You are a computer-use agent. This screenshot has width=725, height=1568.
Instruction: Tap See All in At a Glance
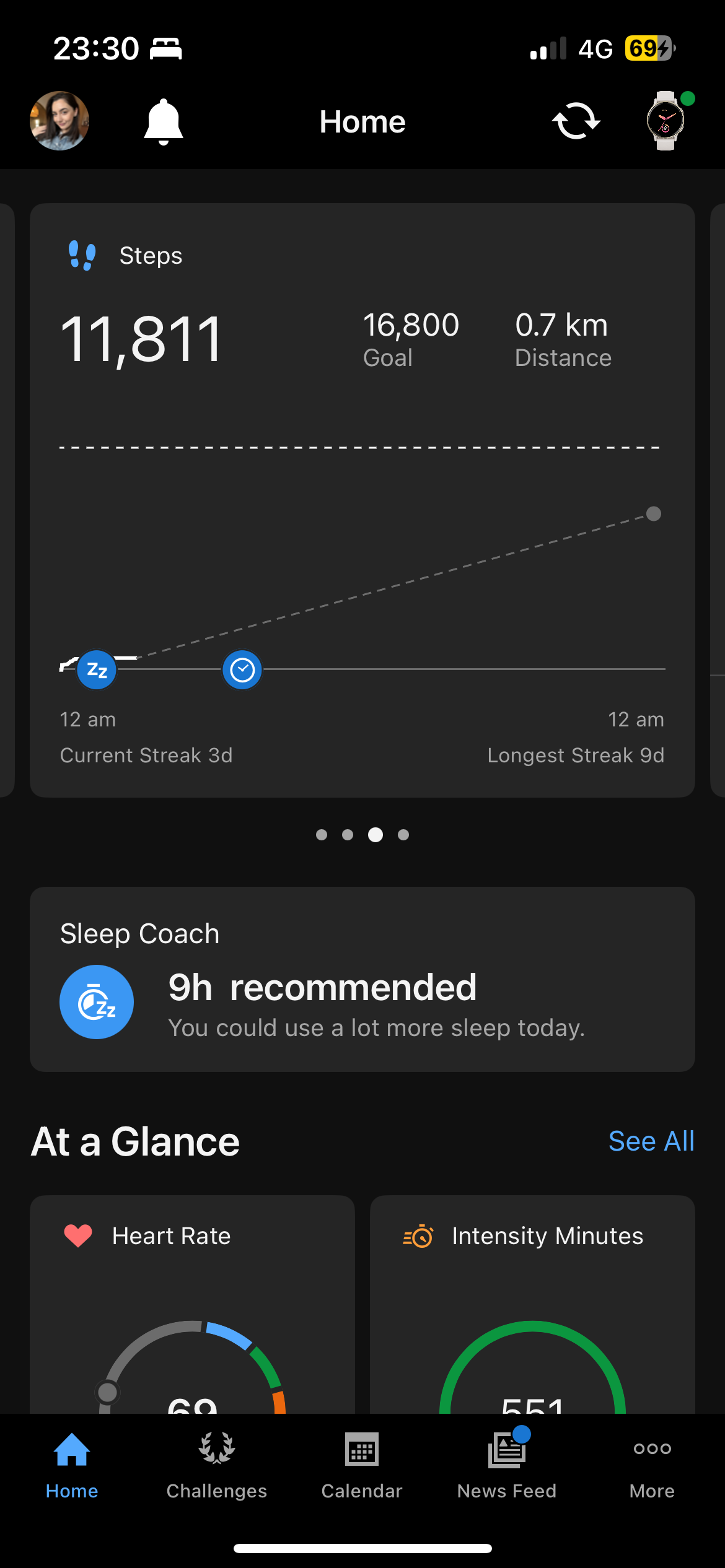(x=651, y=1141)
